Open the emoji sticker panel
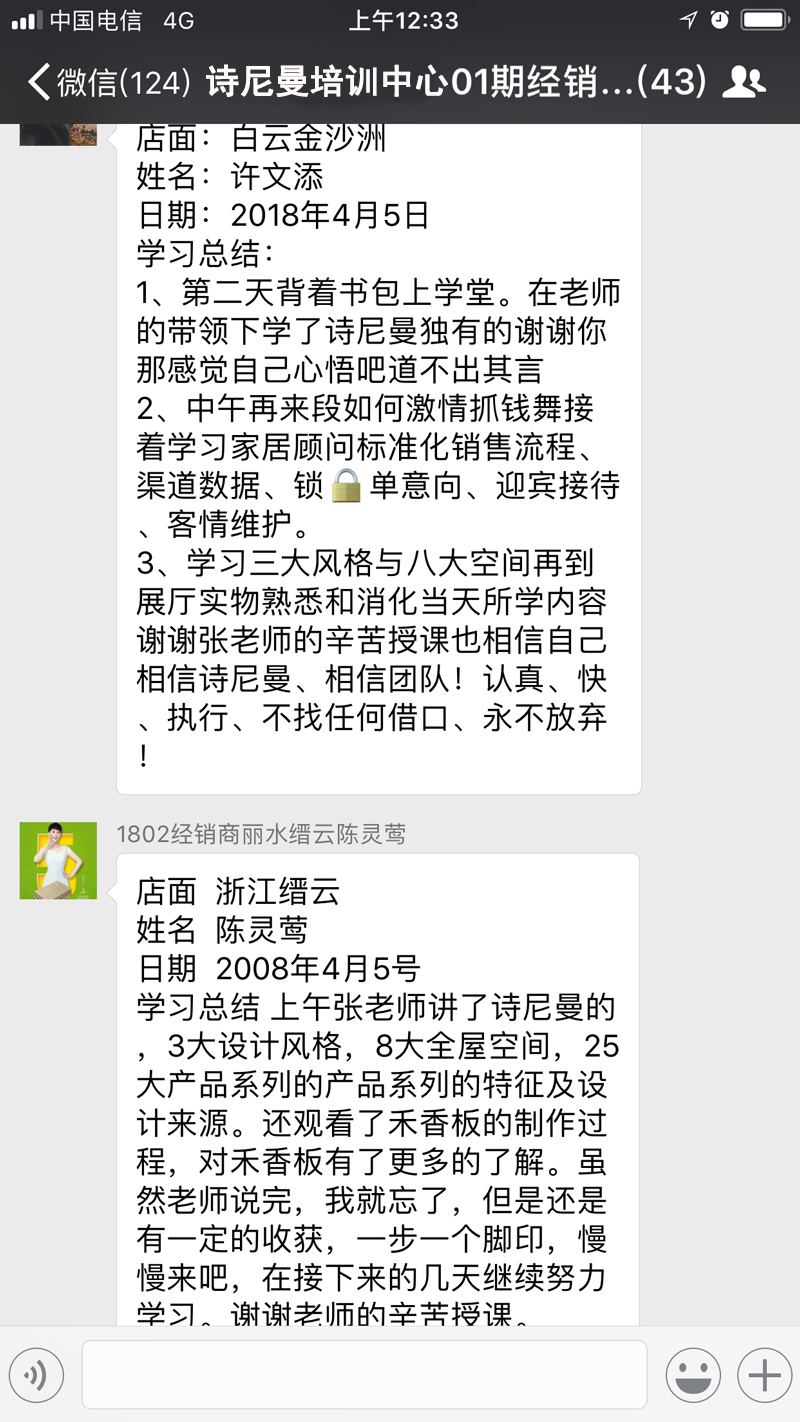The width and height of the screenshot is (800, 1422). point(693,1375)
